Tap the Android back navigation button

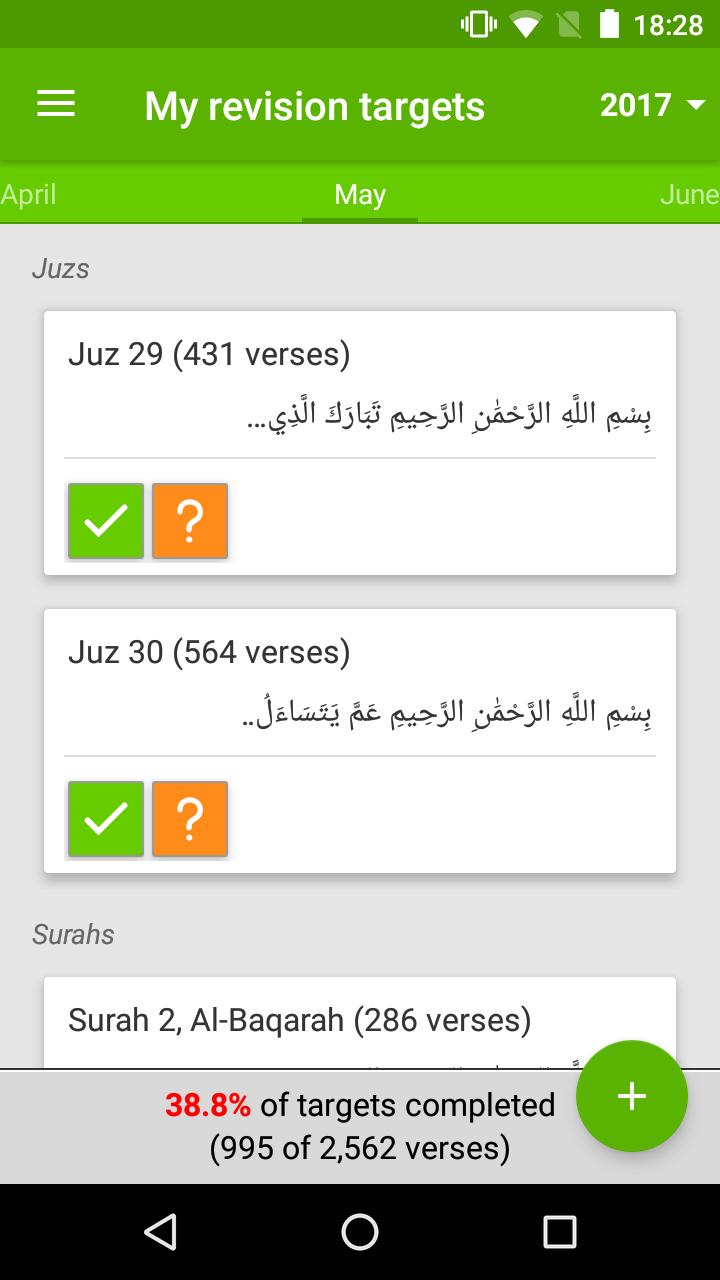(x=162, y=1232)
